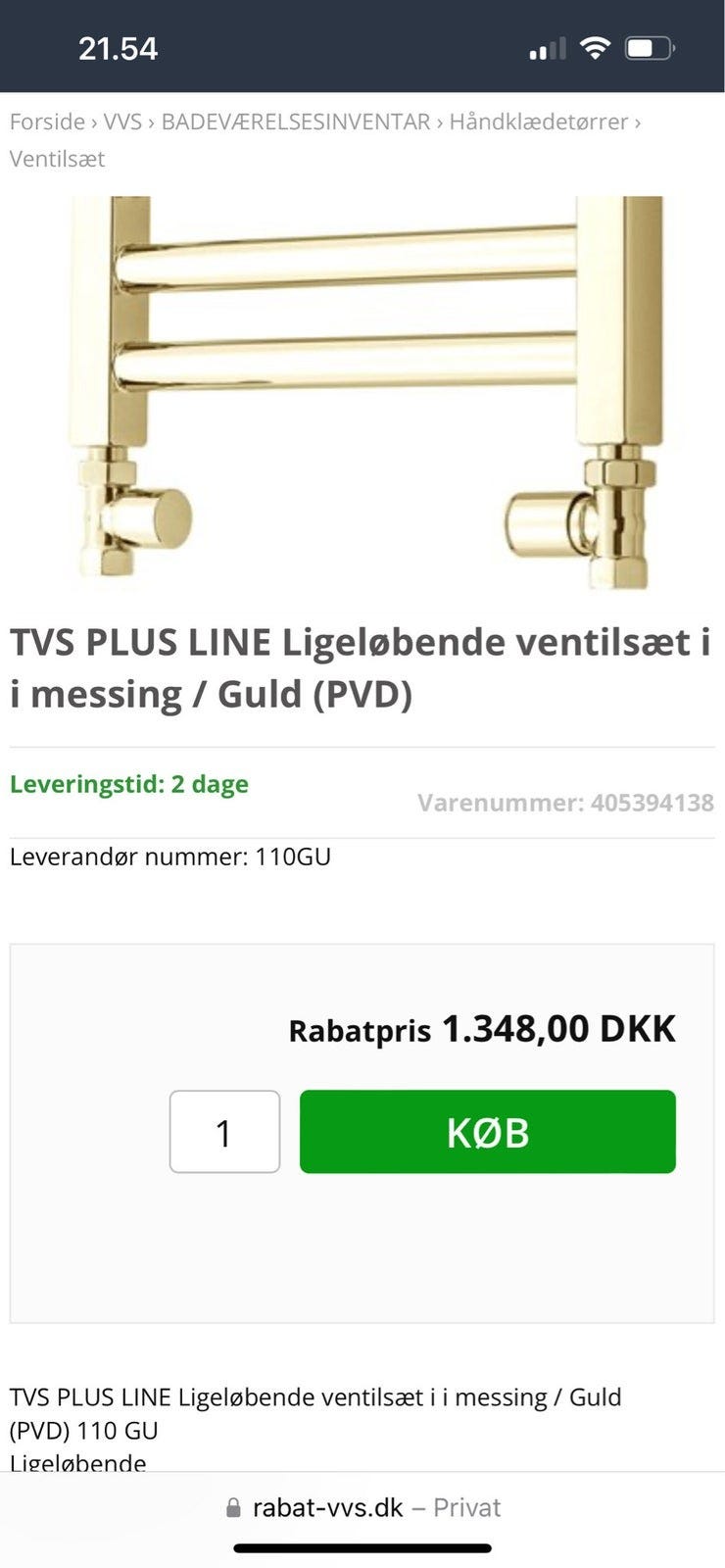Click the Ventilsæt breadcrumb entry
The image size is (725, 1568).
pyautogui.click(x=56, y=158)
